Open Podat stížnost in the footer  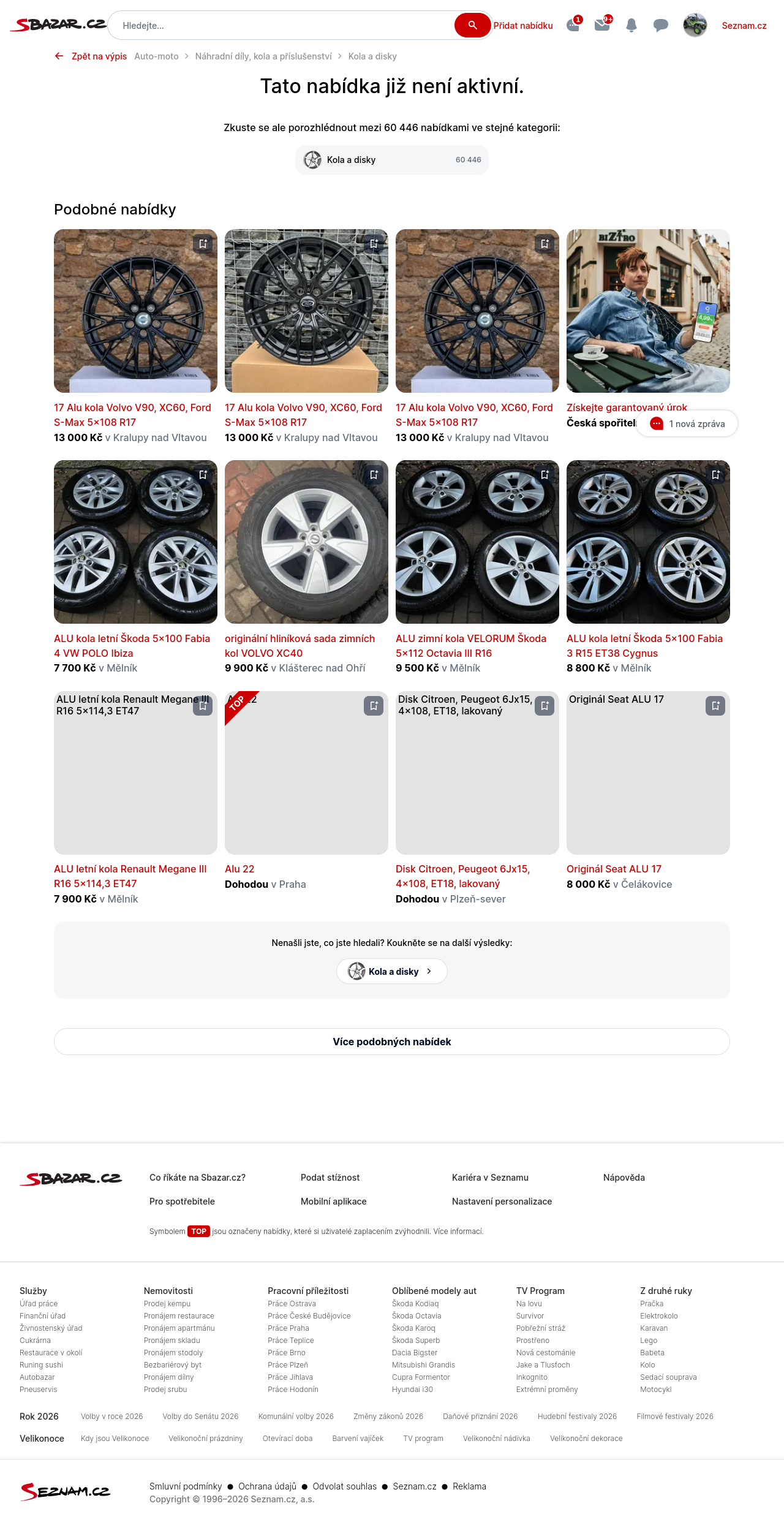(x=330, y=1178)
